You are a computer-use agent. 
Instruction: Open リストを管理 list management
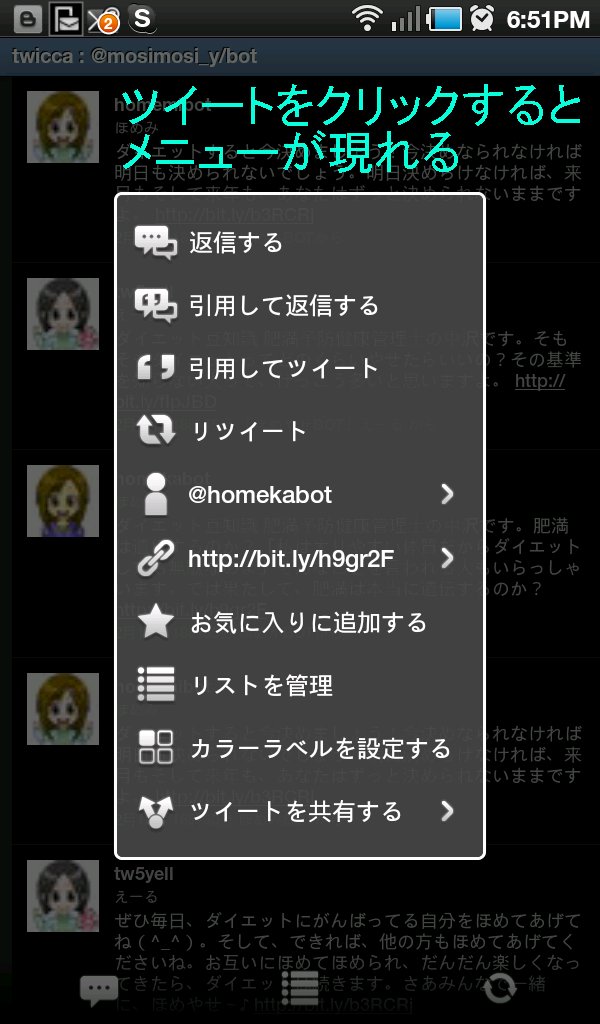coord(298,685)
